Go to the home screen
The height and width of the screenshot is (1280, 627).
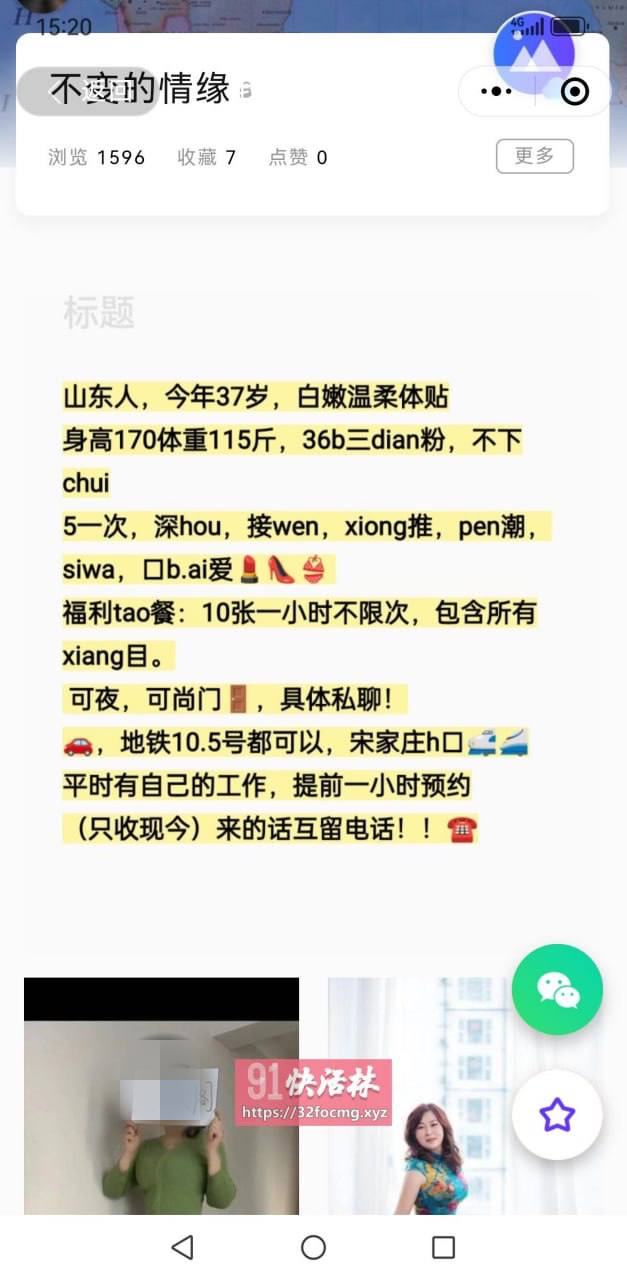pos(313,1246)
